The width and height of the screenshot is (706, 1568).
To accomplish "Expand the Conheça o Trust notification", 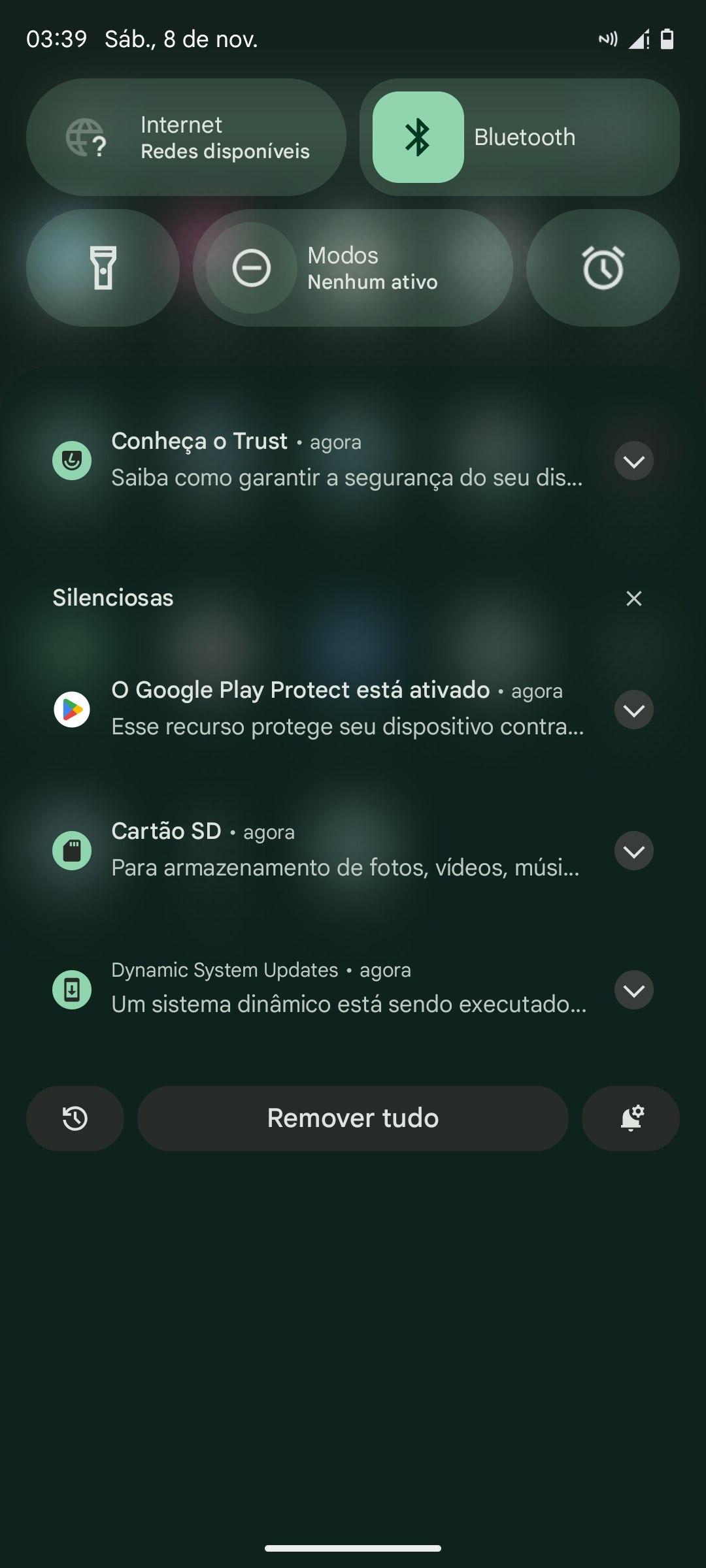I will pos(634,461).
